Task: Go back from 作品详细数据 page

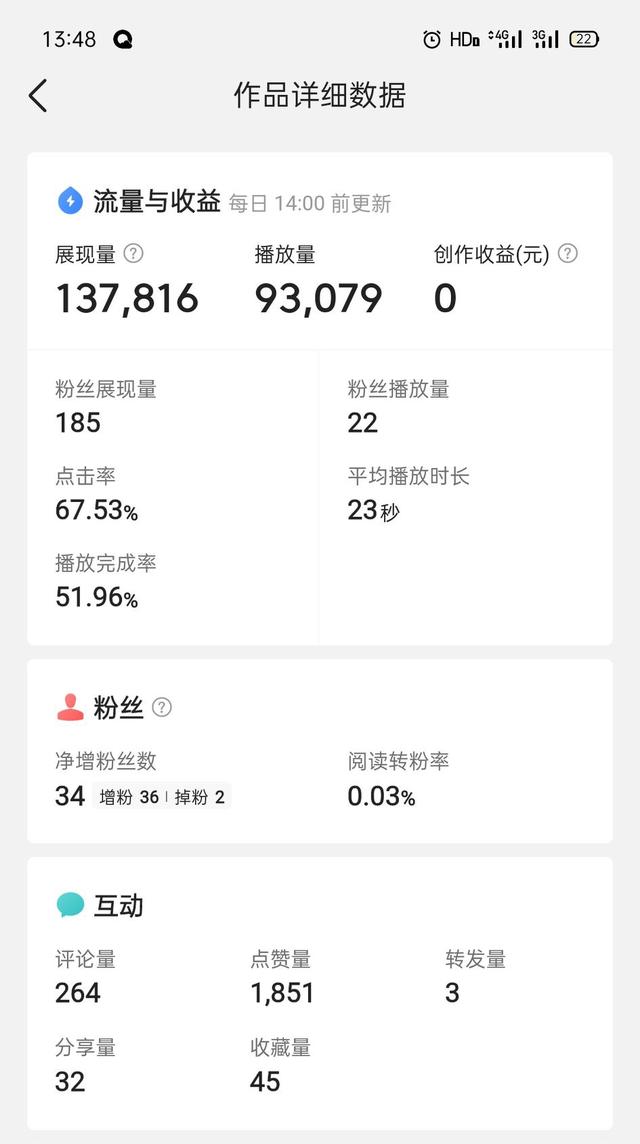Action: [38, 96]
